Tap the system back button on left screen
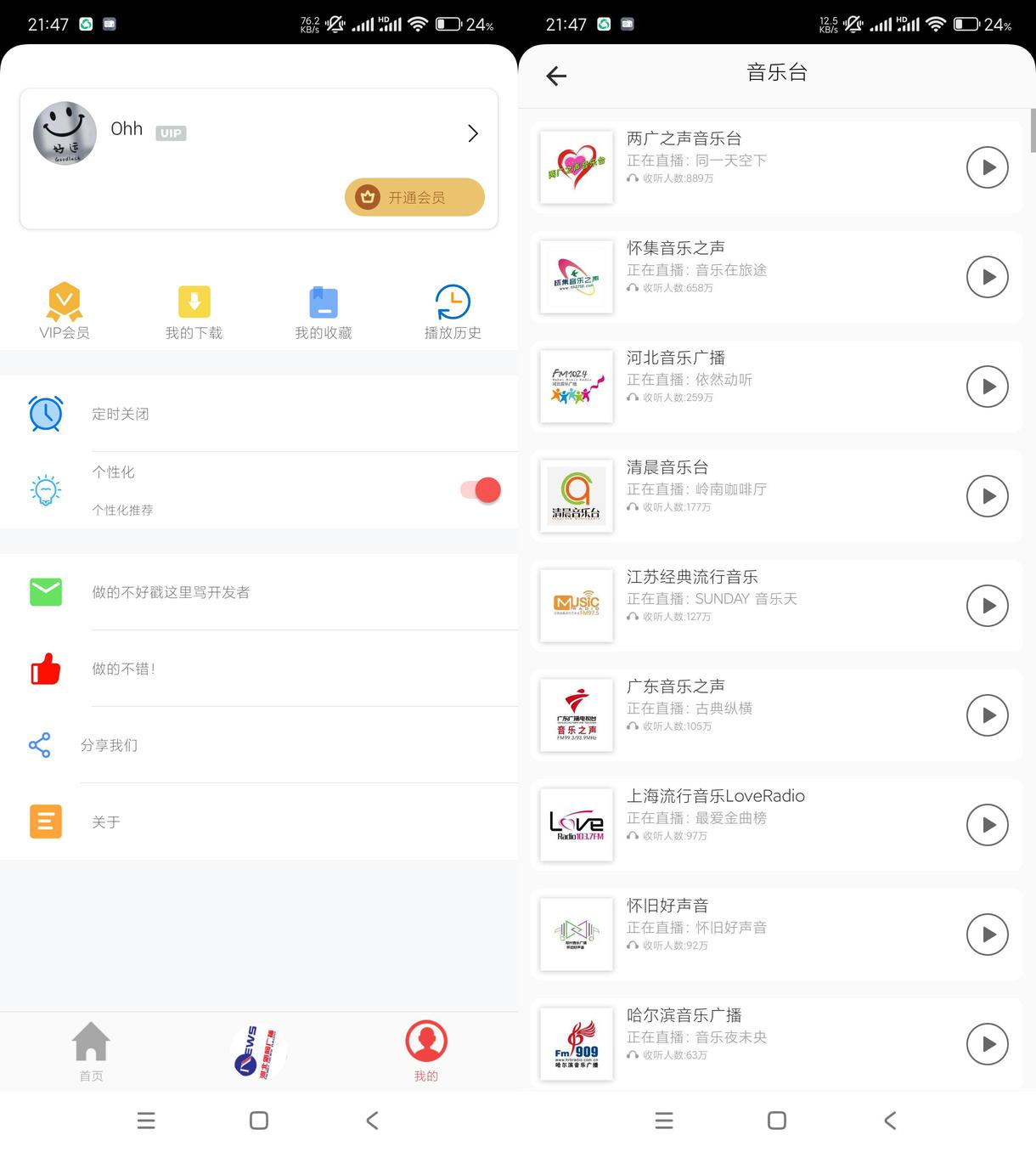The image size is (1036, 1152). click(x=372, y=1121)
